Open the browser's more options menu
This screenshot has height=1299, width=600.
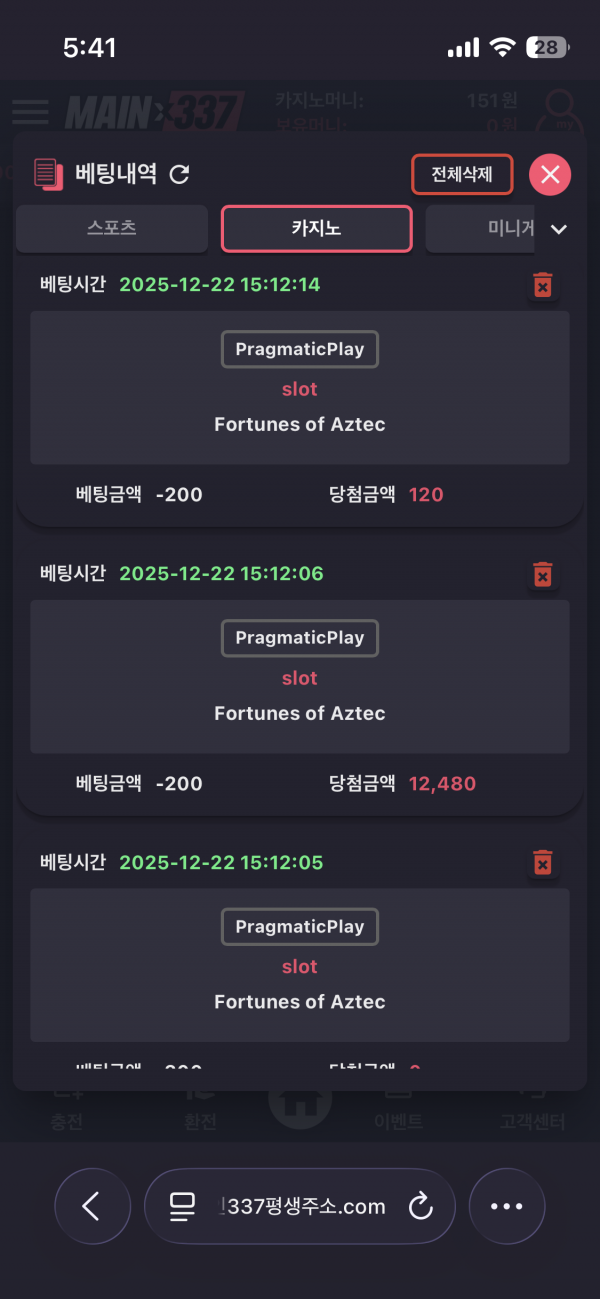coord(507,1206)
